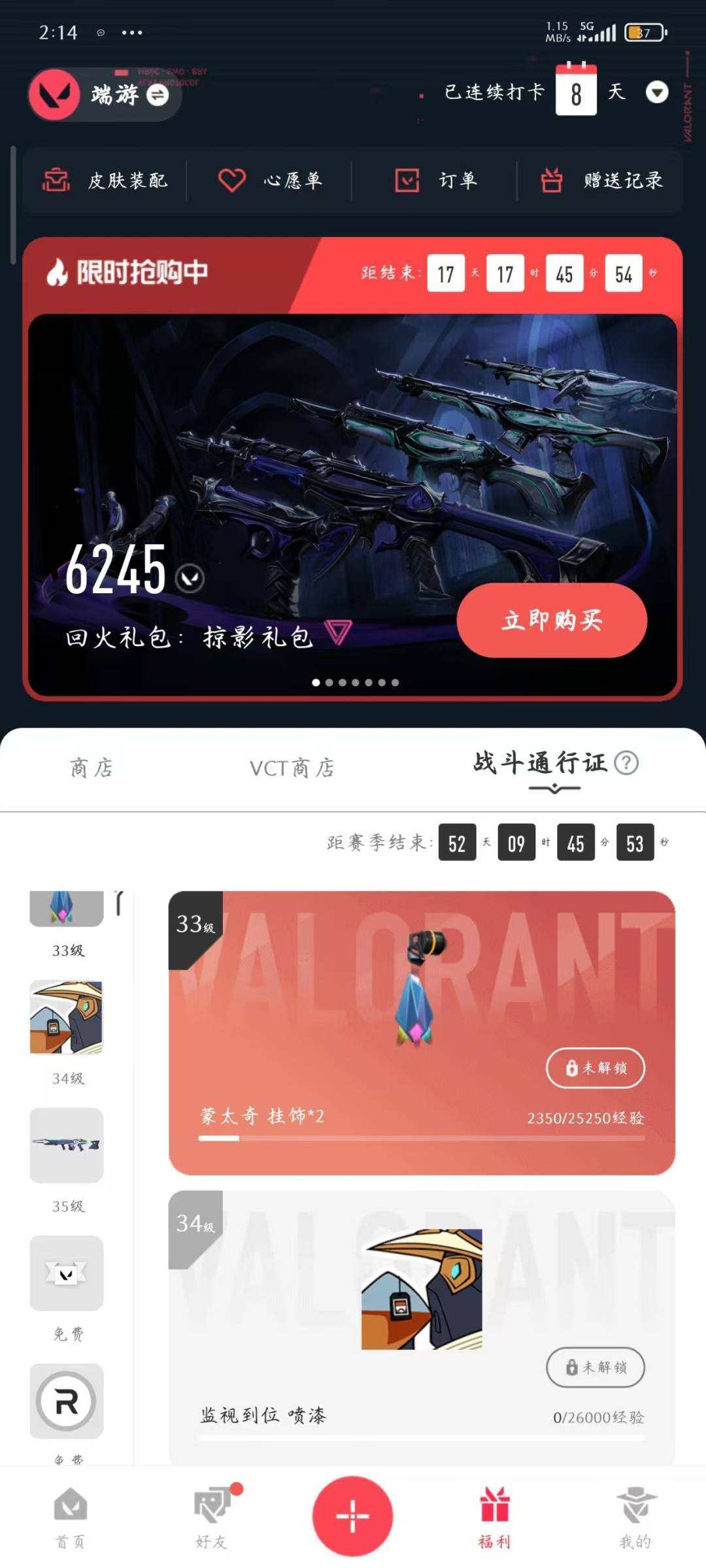Tap the 未解锁 lock badge on level 34
Viewport: 706px width, 1568px height.
(x=594, y=1368)
